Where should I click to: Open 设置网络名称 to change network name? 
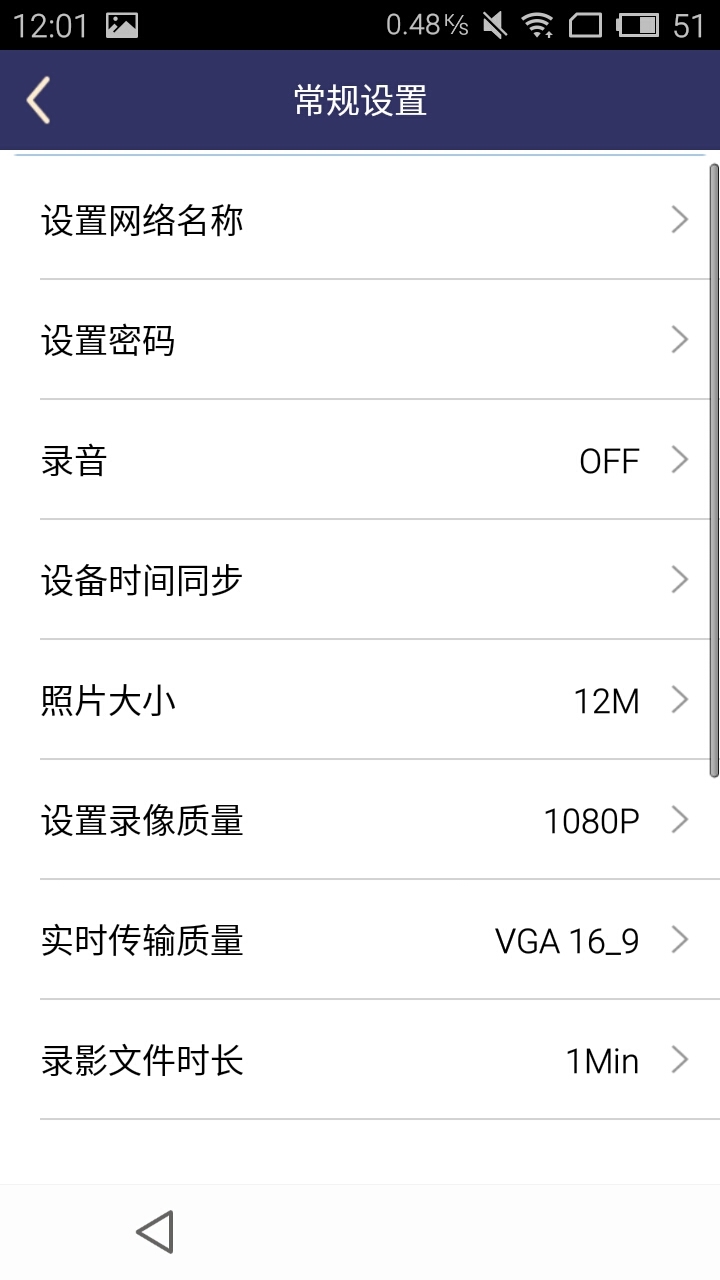pos(360,219)
